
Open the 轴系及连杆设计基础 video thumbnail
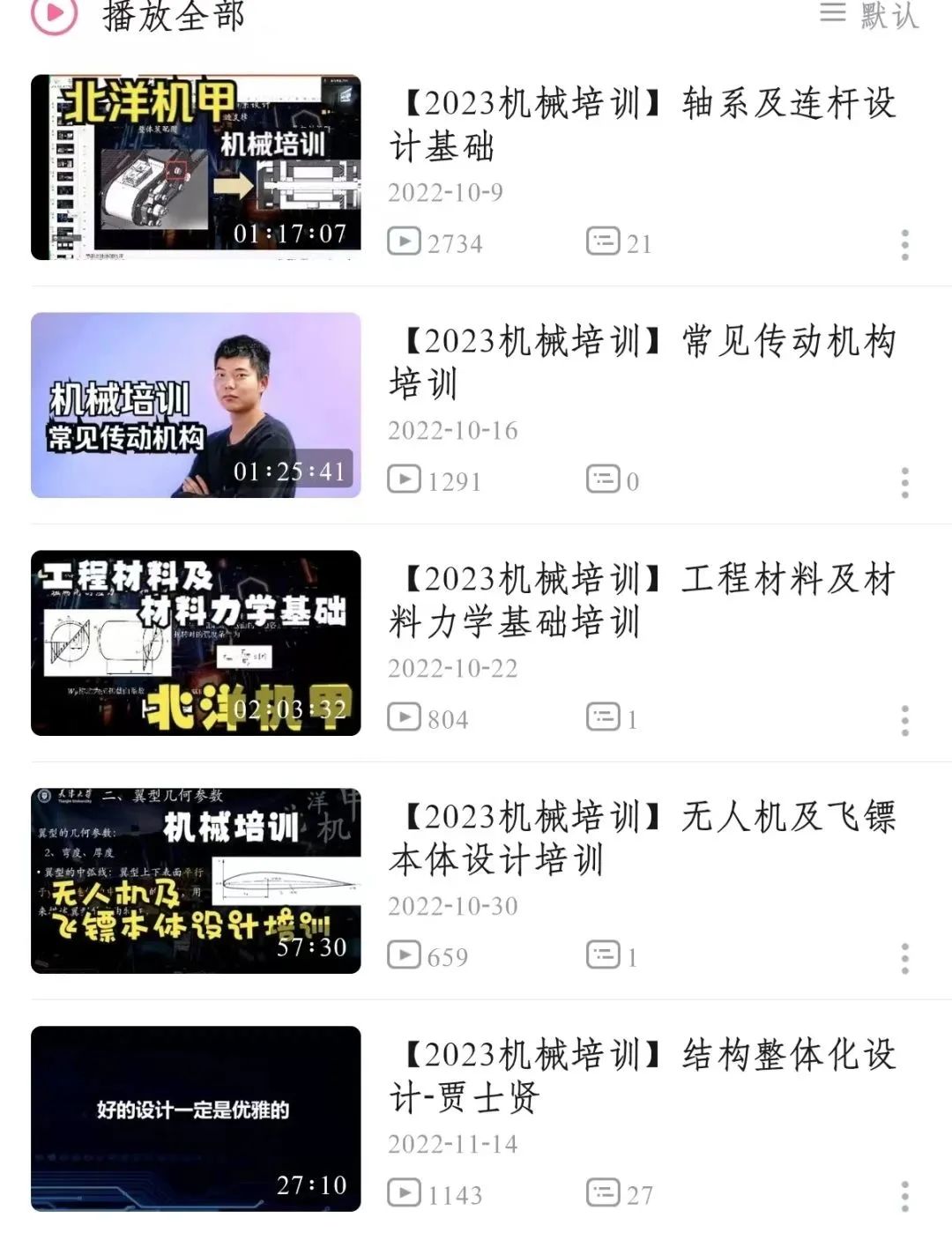196,167
